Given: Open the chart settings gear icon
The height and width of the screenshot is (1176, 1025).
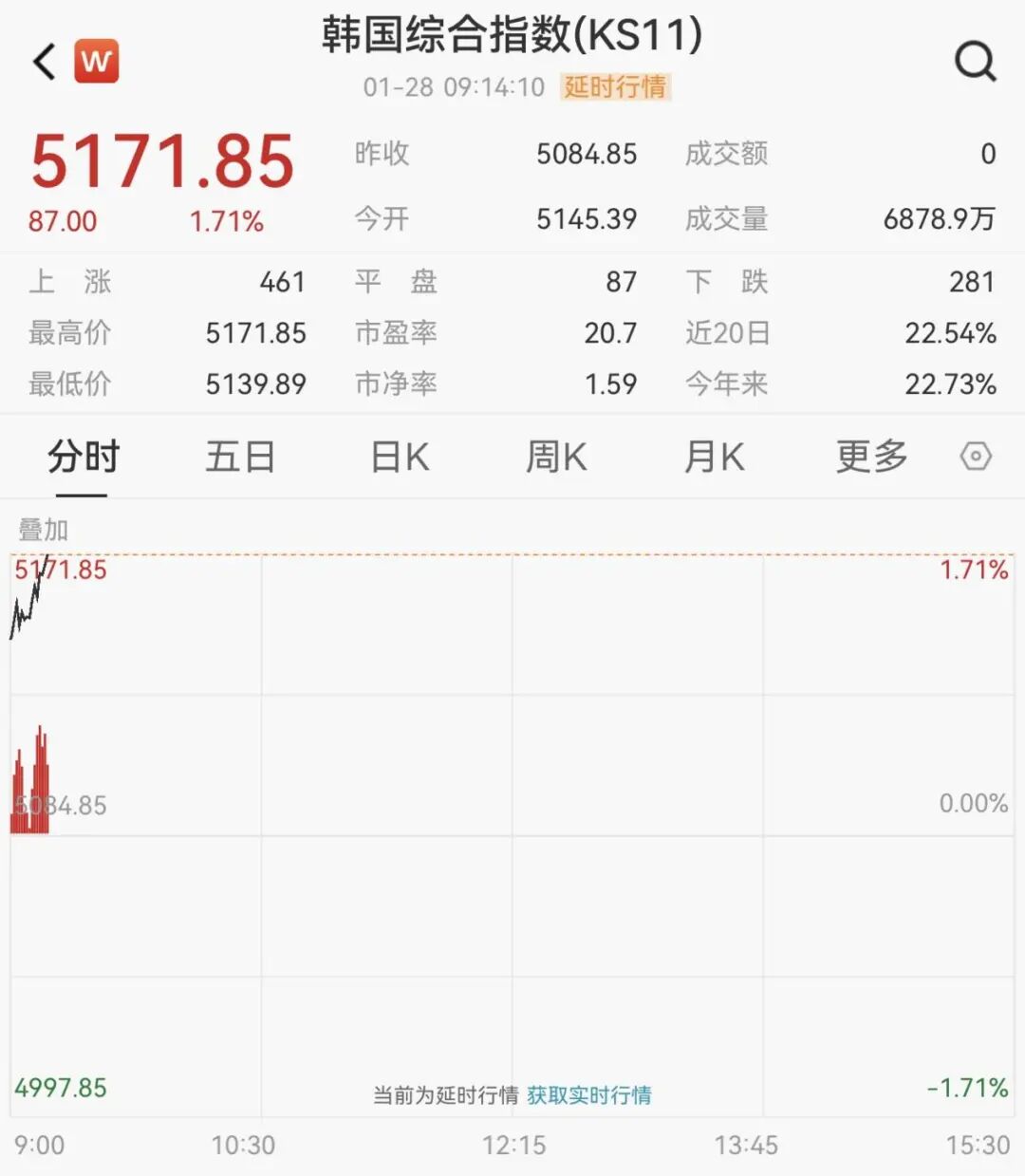Looking at the screenshot, I should pyautogui.click(x=977, y=457).
